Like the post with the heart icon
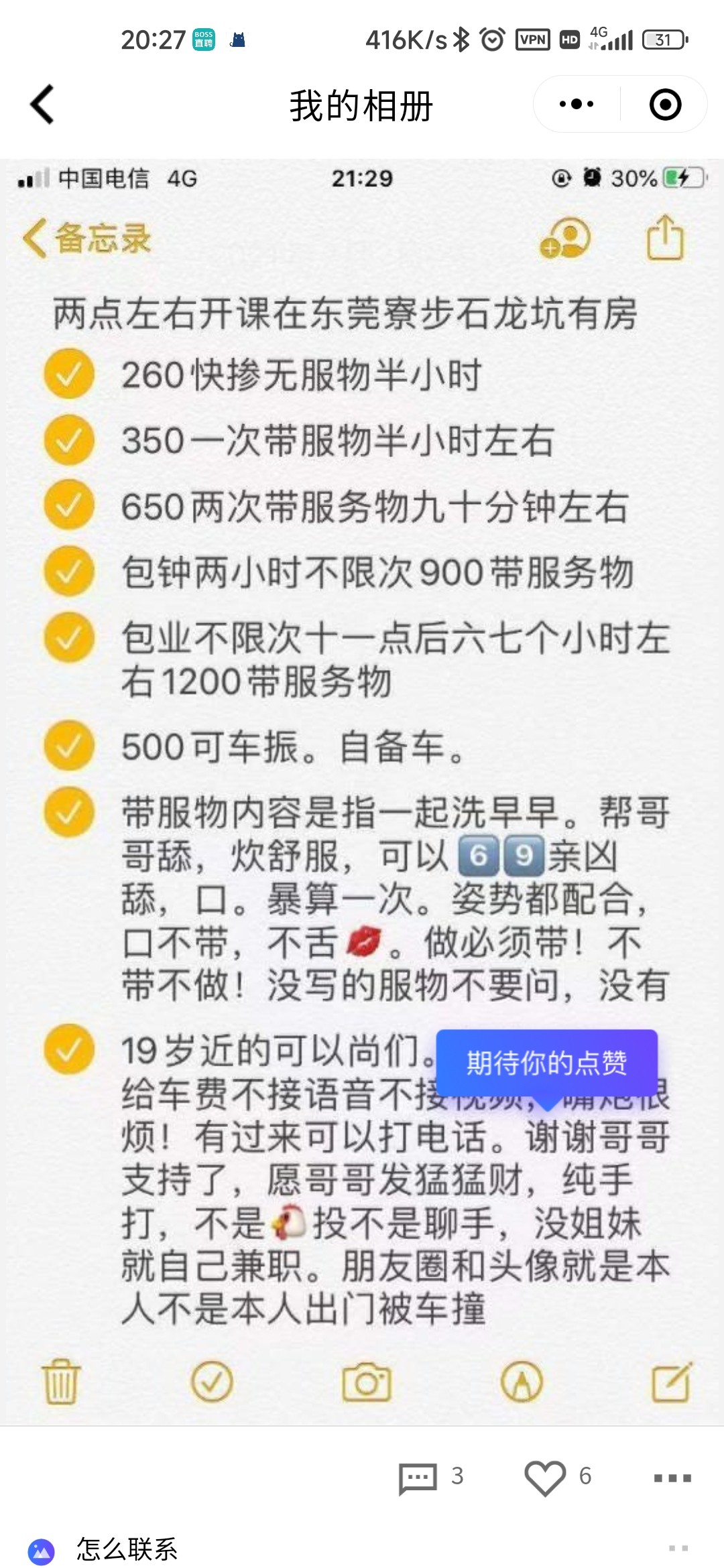 (544, 1478)
